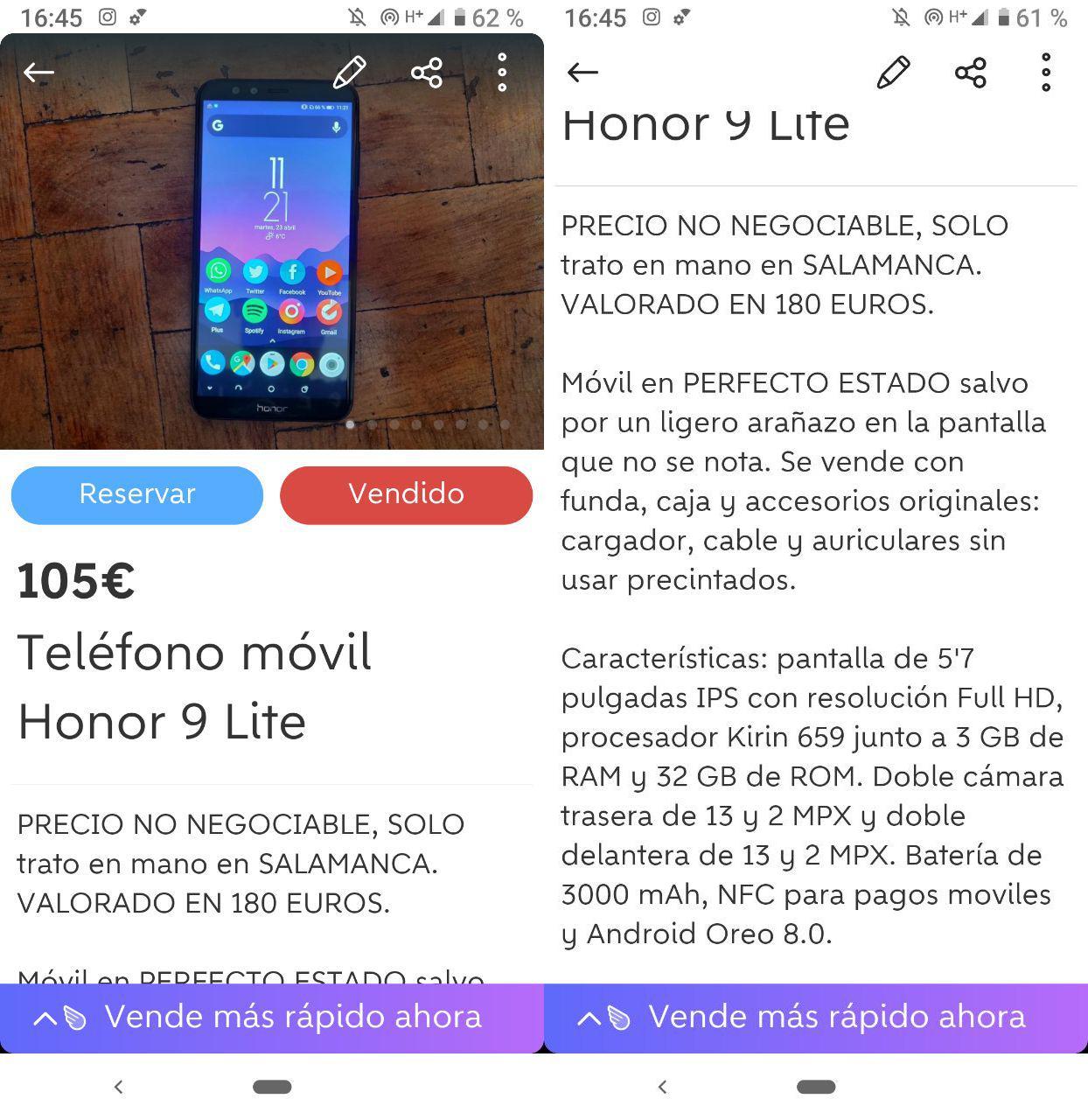Go back using the arrow over the product photo

coord(39,73)
